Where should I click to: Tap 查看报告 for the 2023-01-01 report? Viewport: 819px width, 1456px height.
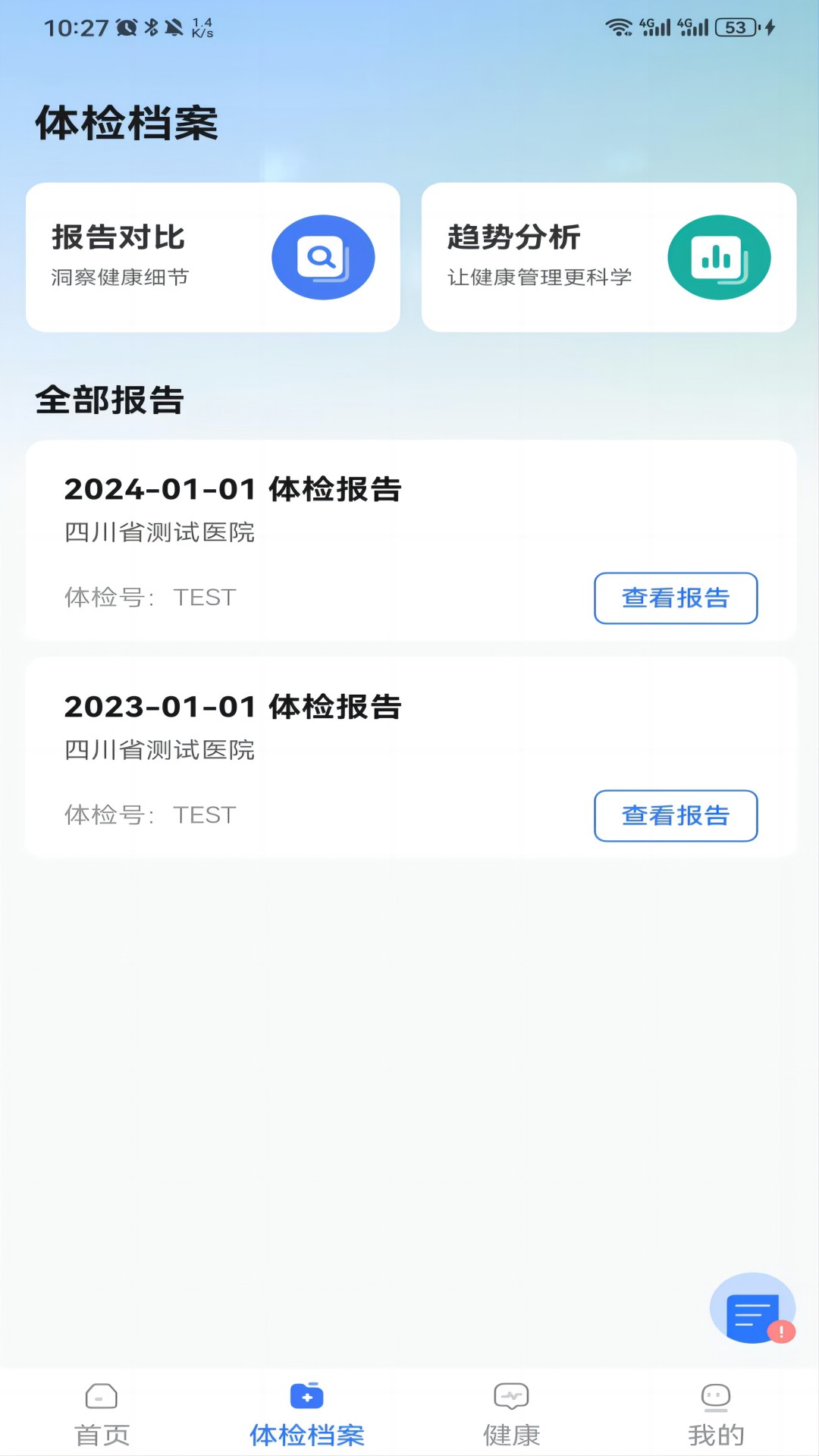(675, 816)
